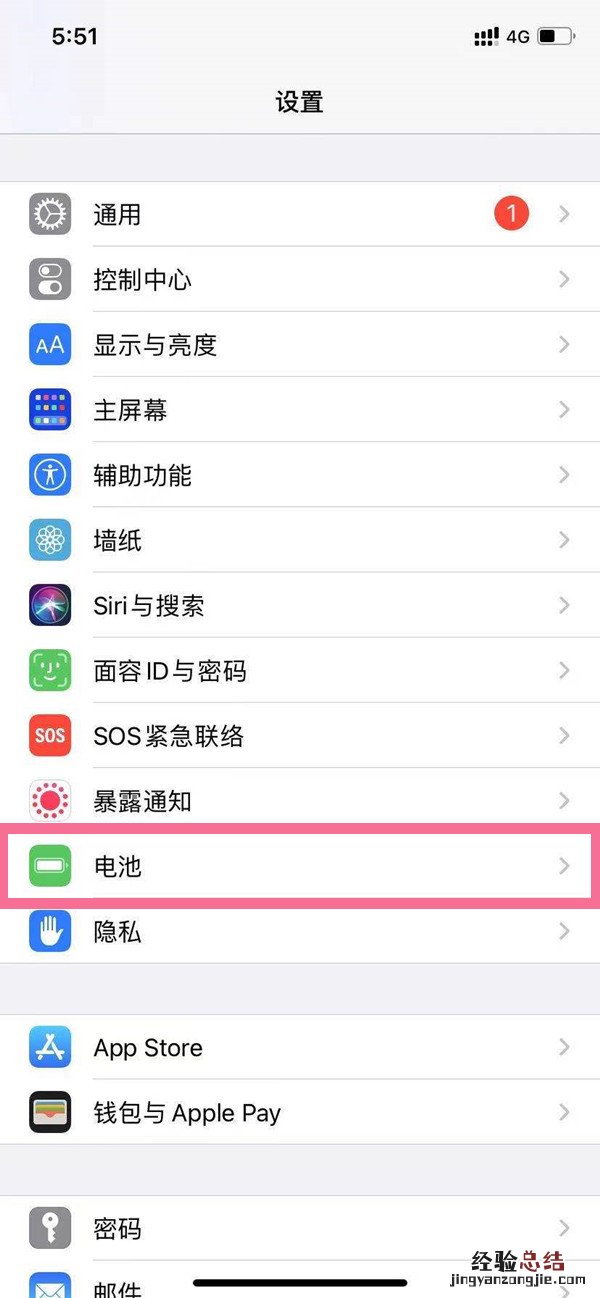Open 控制中心 settings row
The height and width of the screenshot is (1298, 600).
[300, 279]
